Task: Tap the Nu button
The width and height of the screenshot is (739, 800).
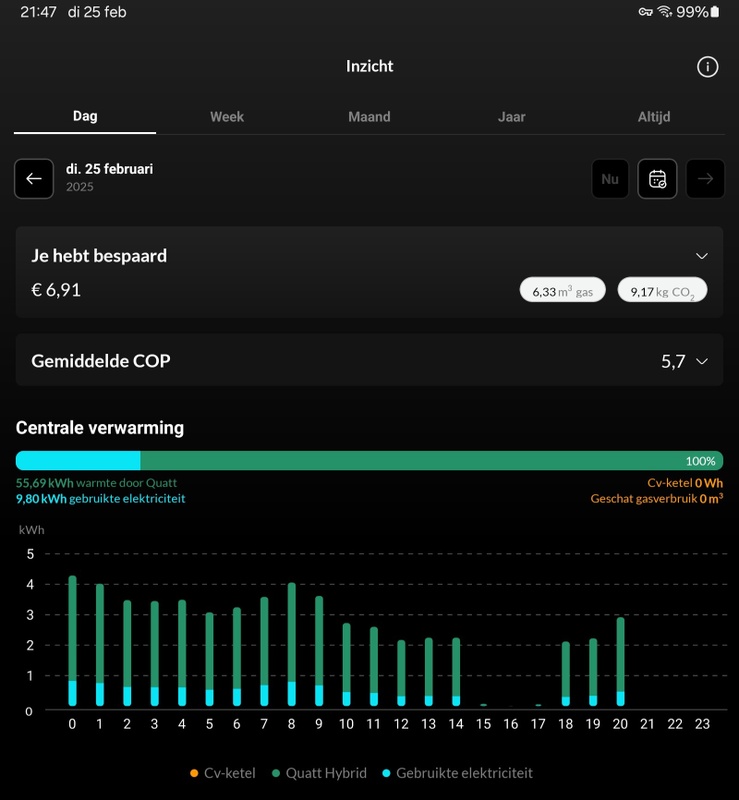Action: [x=610, y=179]
